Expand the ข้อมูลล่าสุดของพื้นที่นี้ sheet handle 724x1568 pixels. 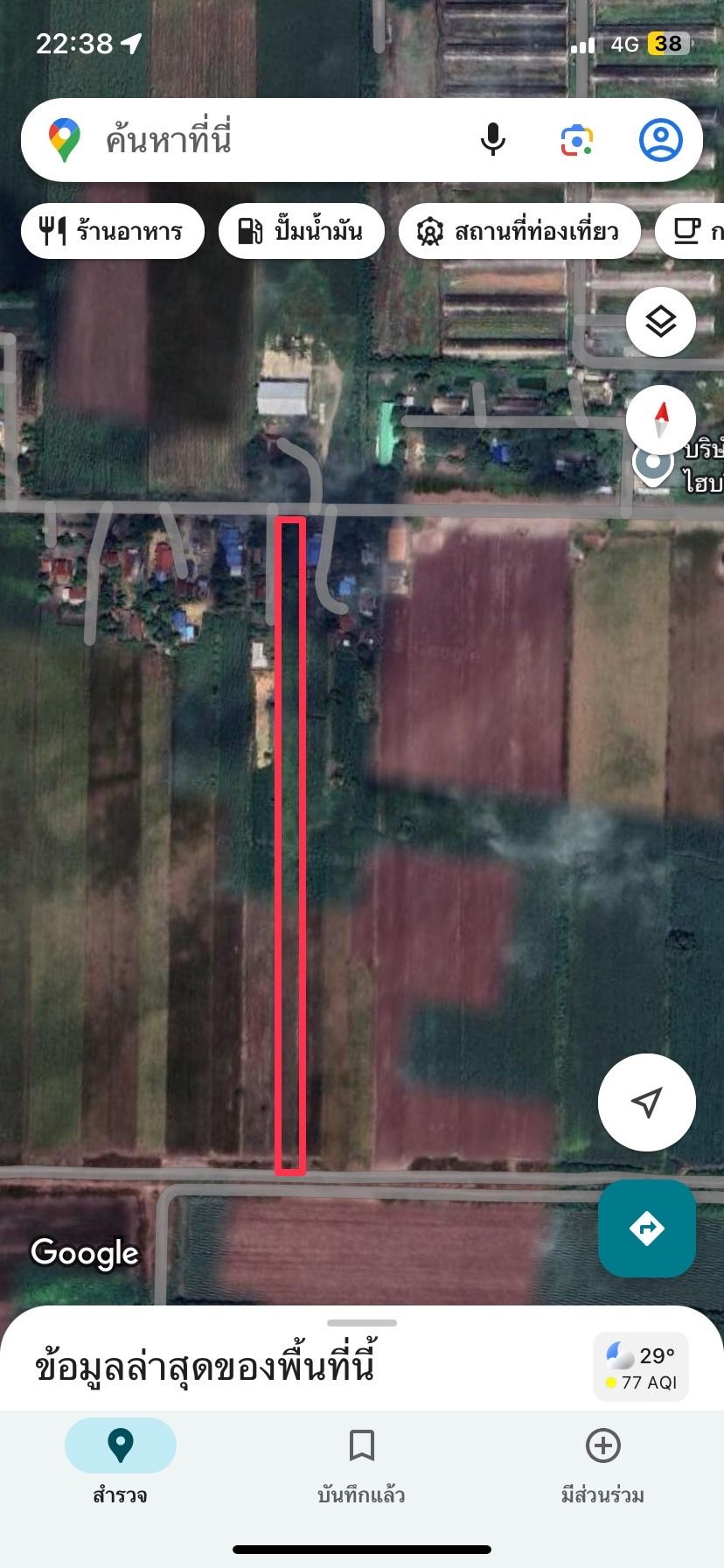(362, 1323)
